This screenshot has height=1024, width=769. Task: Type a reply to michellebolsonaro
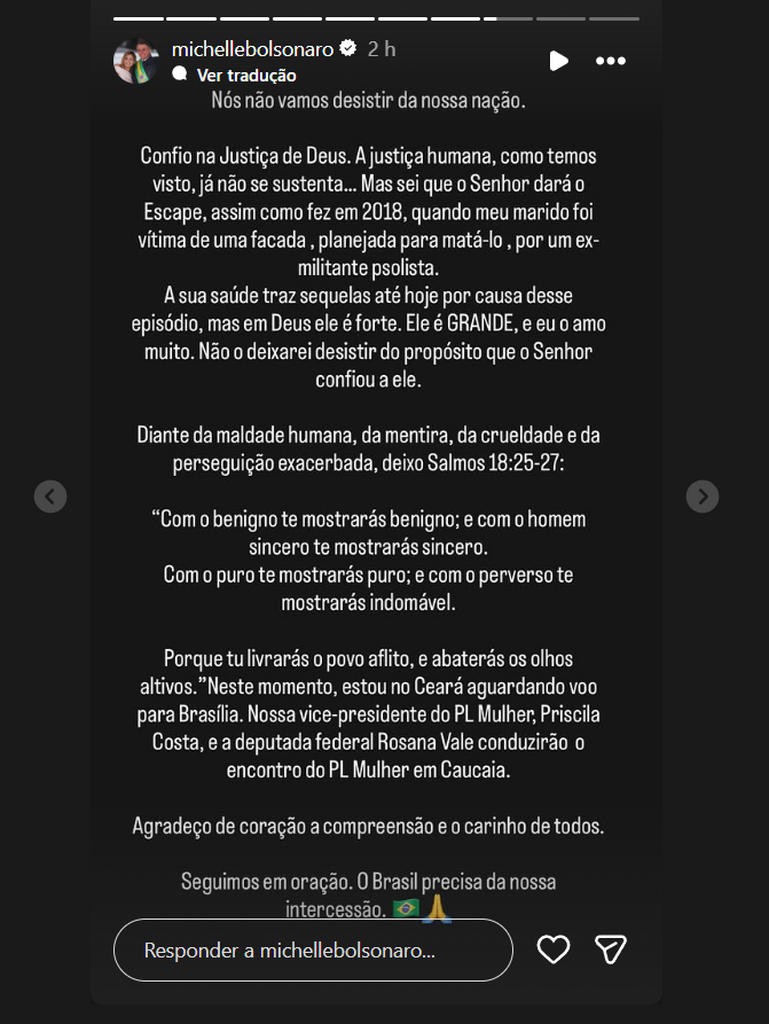(x=312, y=950)
